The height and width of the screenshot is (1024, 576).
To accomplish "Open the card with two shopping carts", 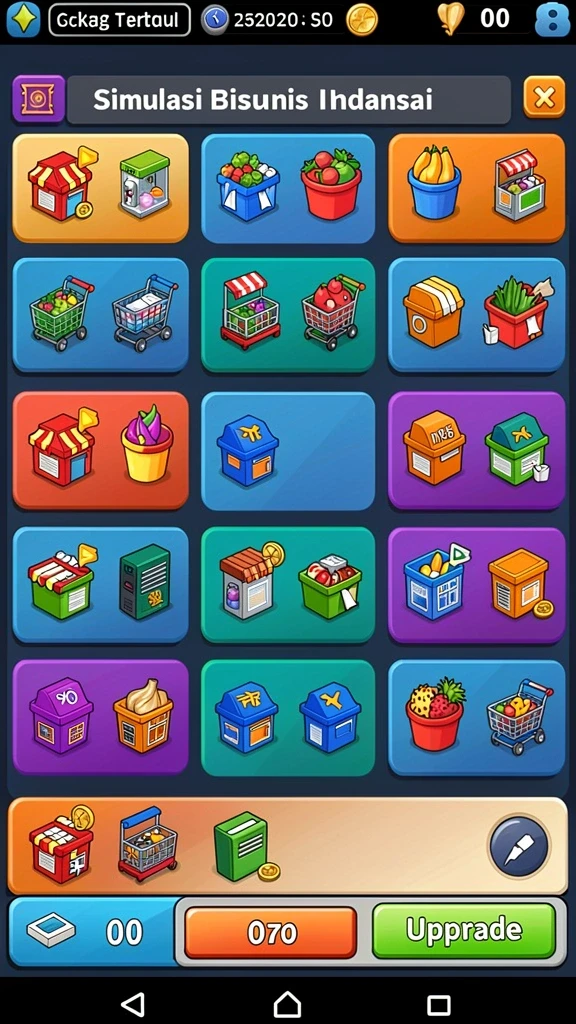I will [x=101, y=315].
